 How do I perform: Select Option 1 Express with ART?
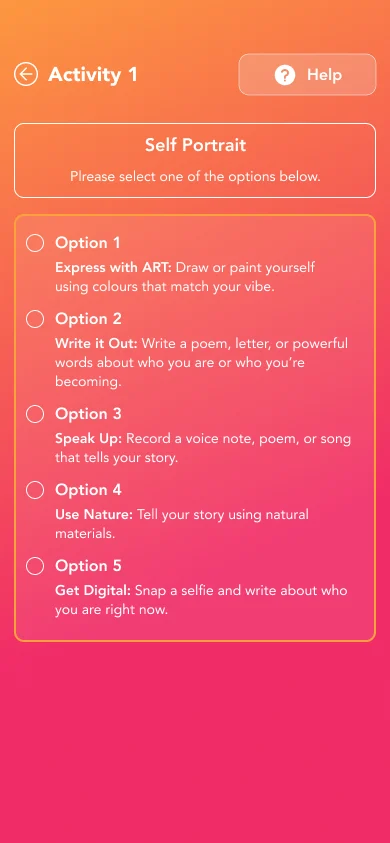coord(35,243)
